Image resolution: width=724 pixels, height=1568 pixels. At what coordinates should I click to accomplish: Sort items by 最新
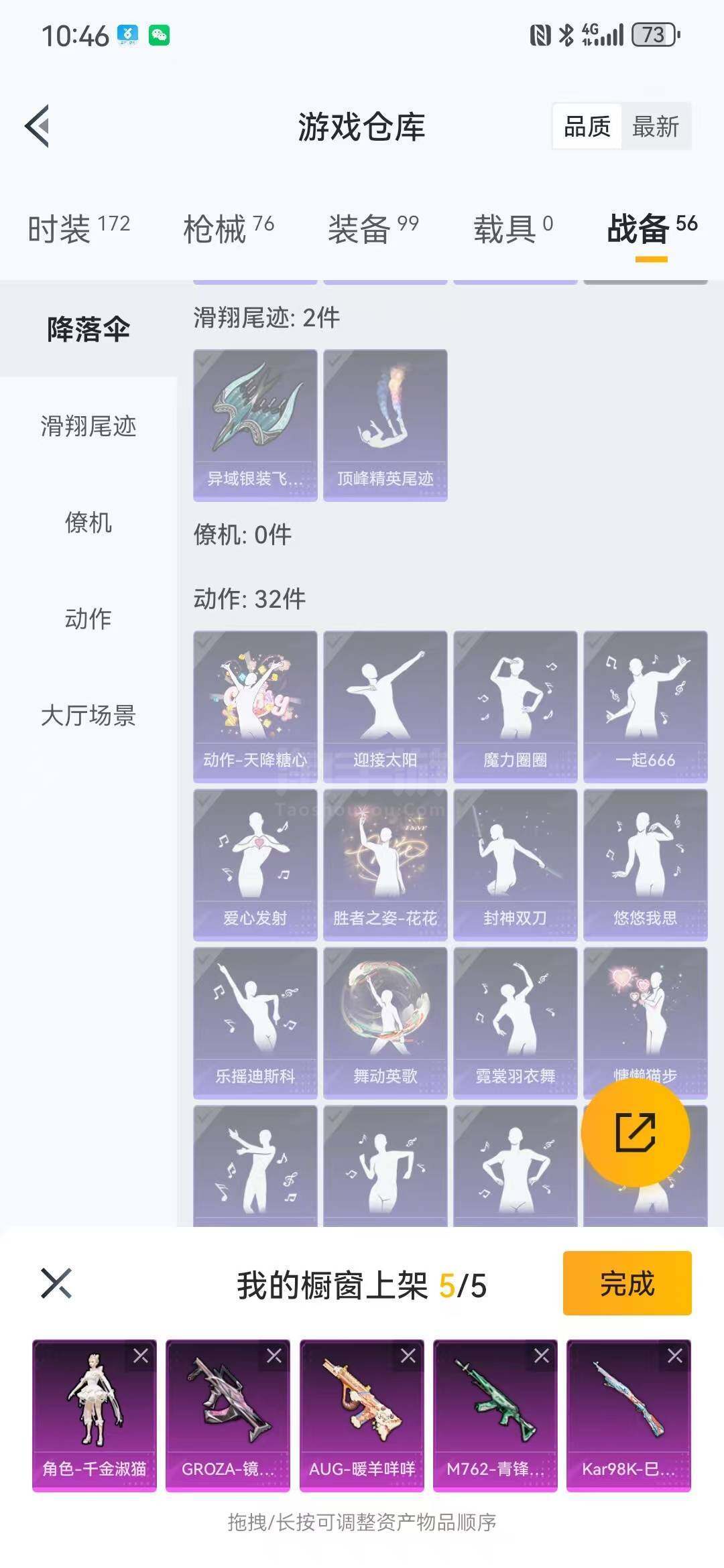click(656, 126)
